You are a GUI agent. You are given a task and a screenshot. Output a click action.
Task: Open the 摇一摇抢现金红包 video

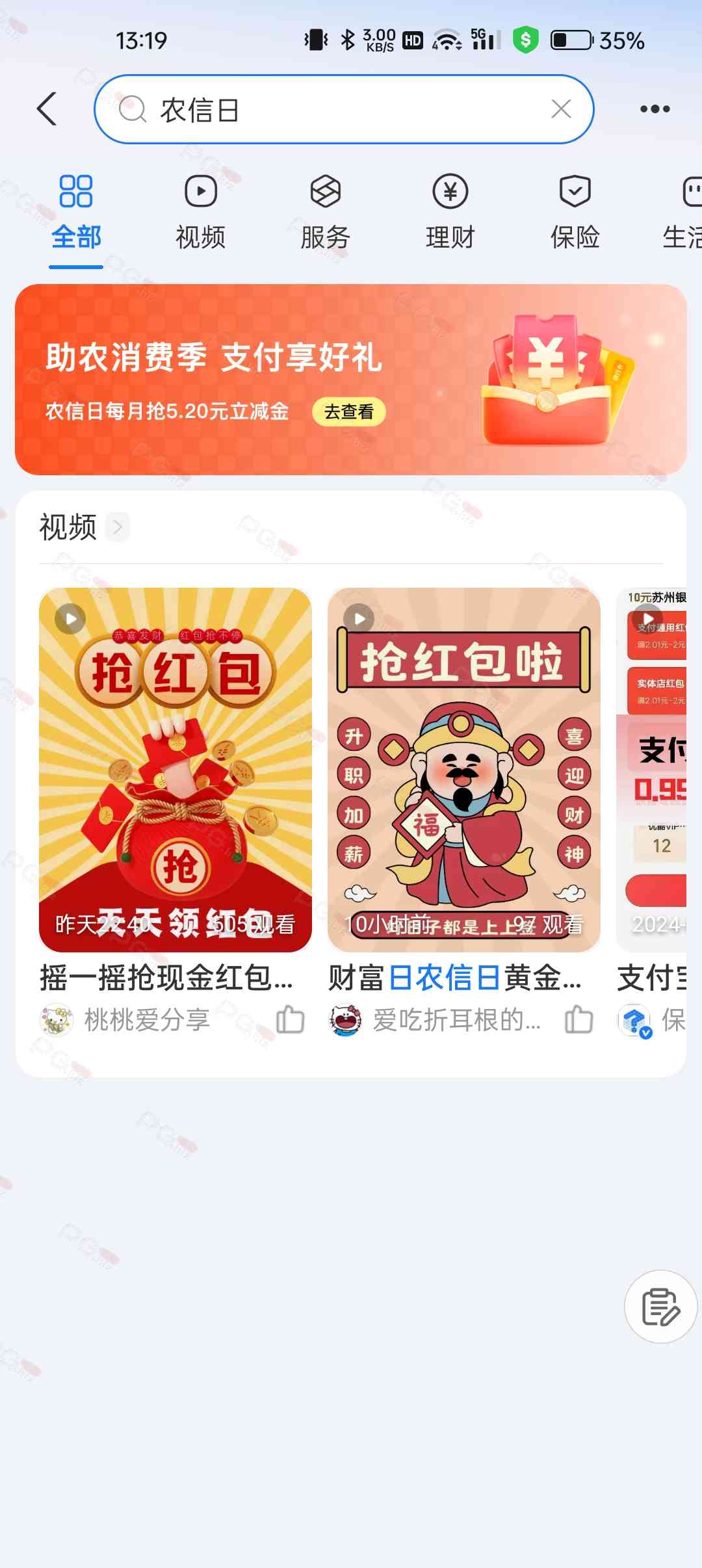click(175, 770)
